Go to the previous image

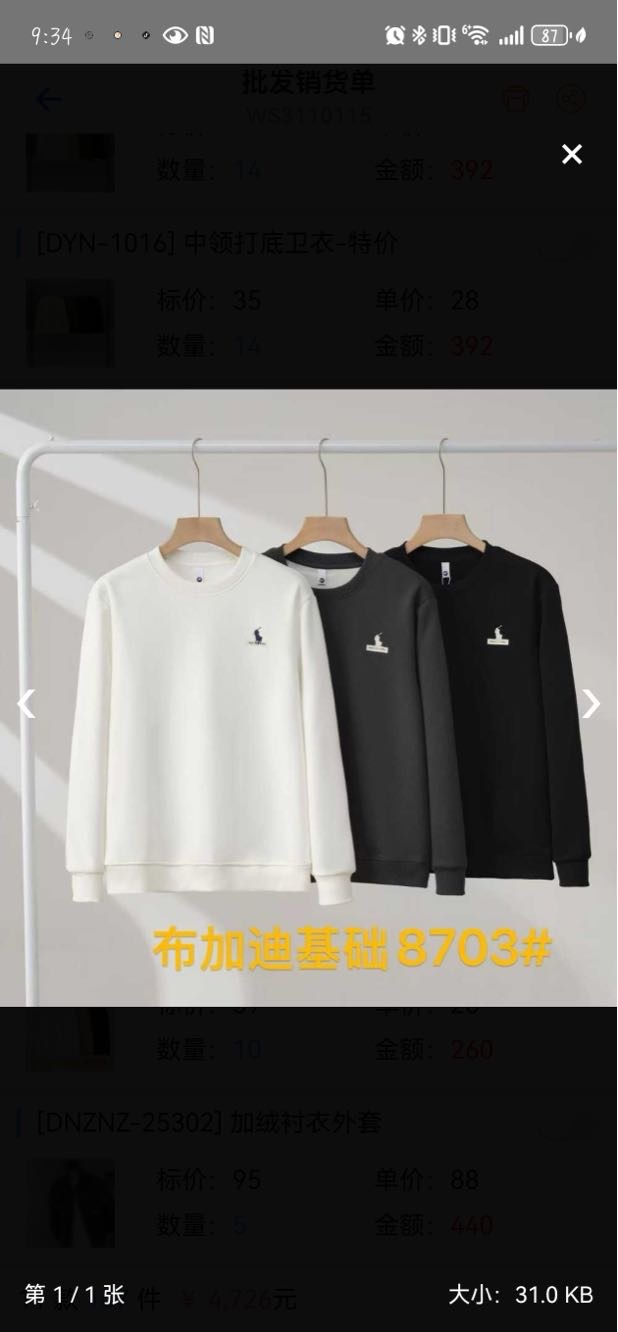click(26, 703)
